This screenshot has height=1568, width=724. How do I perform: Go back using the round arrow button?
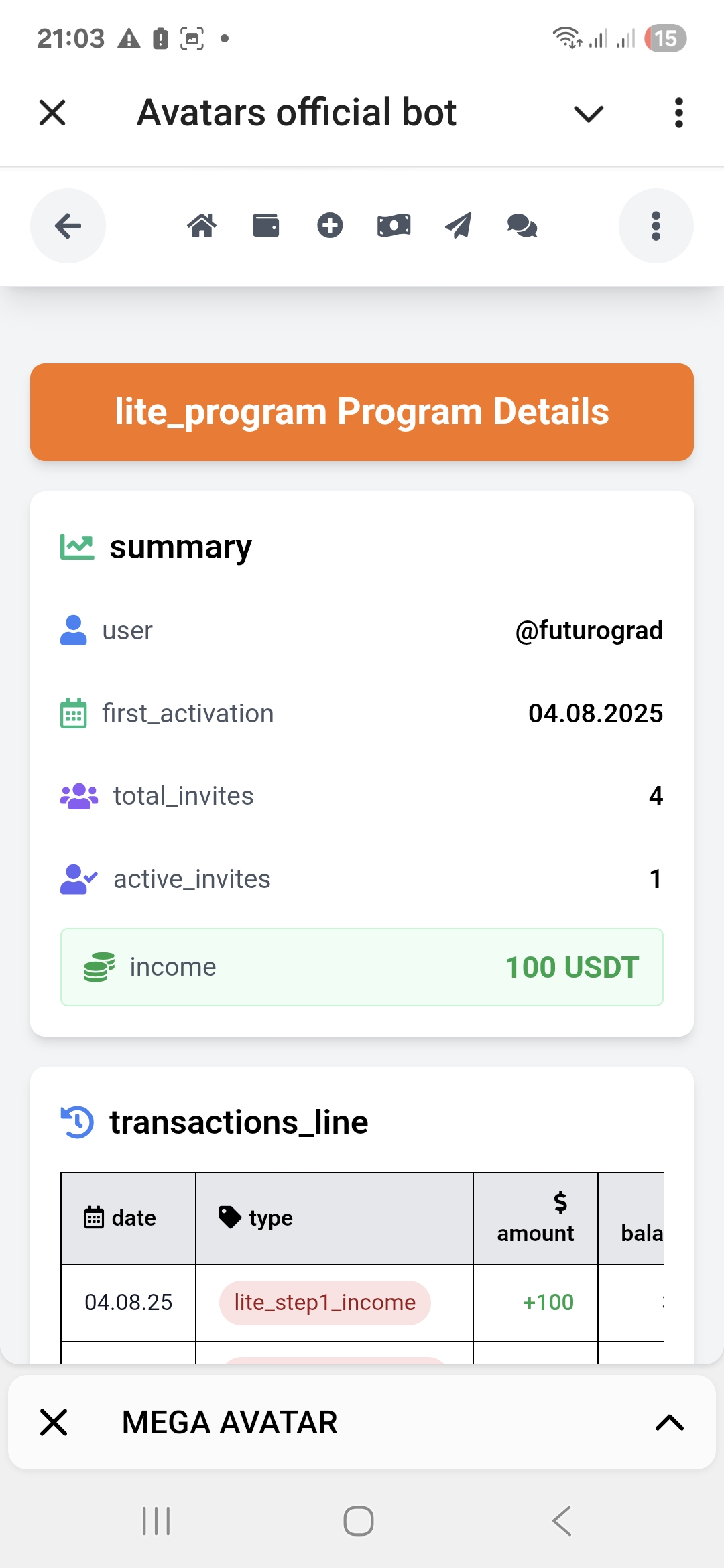[68, 226]
